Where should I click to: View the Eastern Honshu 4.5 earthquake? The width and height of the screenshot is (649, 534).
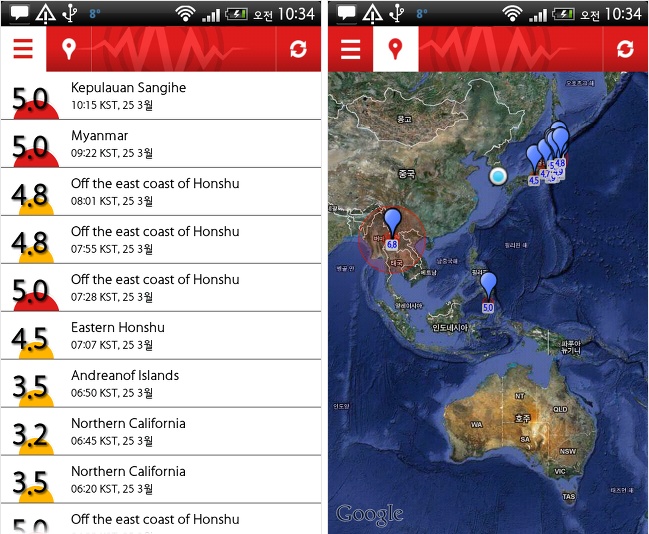point(160,336)
